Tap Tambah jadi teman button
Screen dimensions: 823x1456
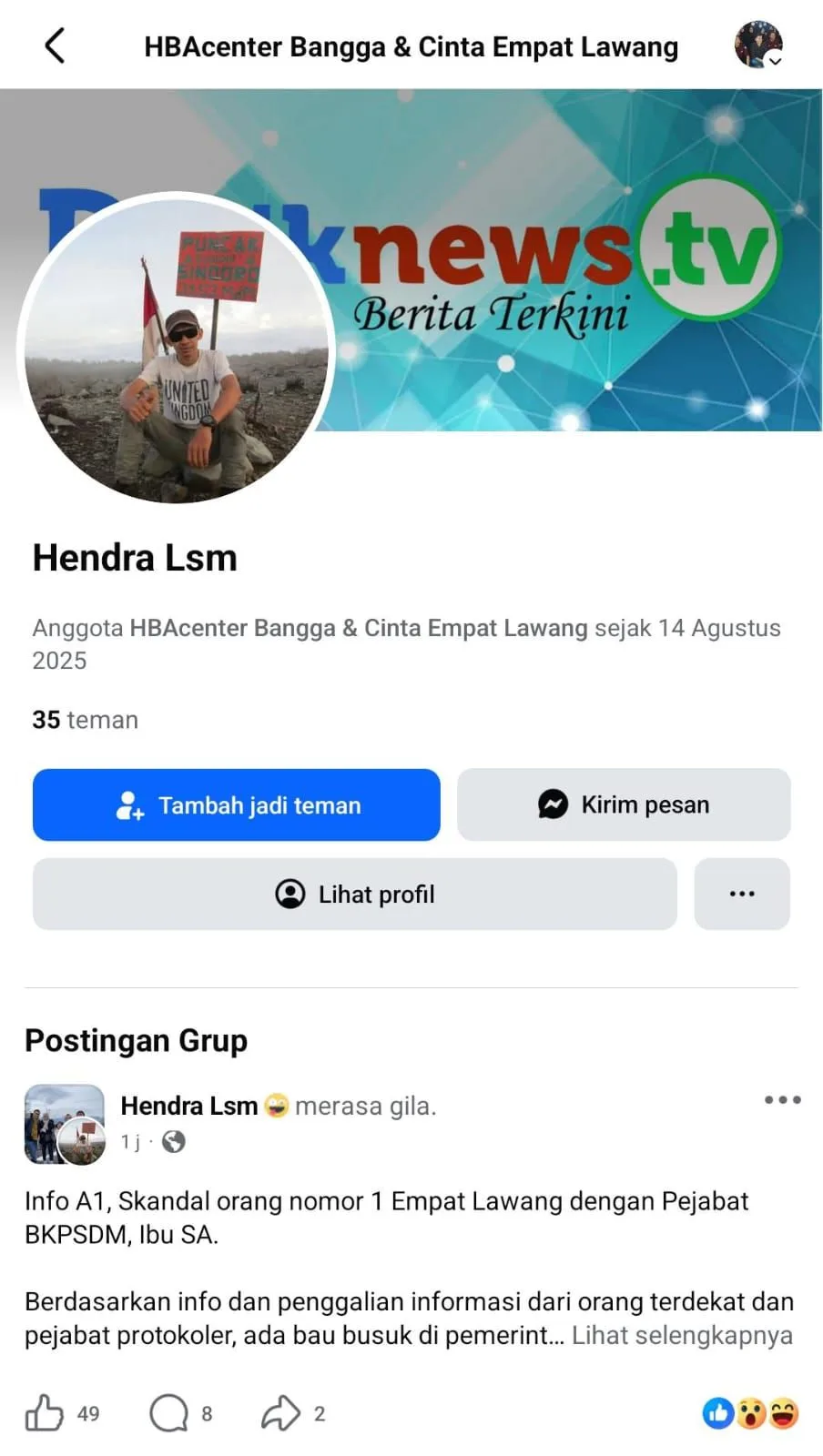237,804
